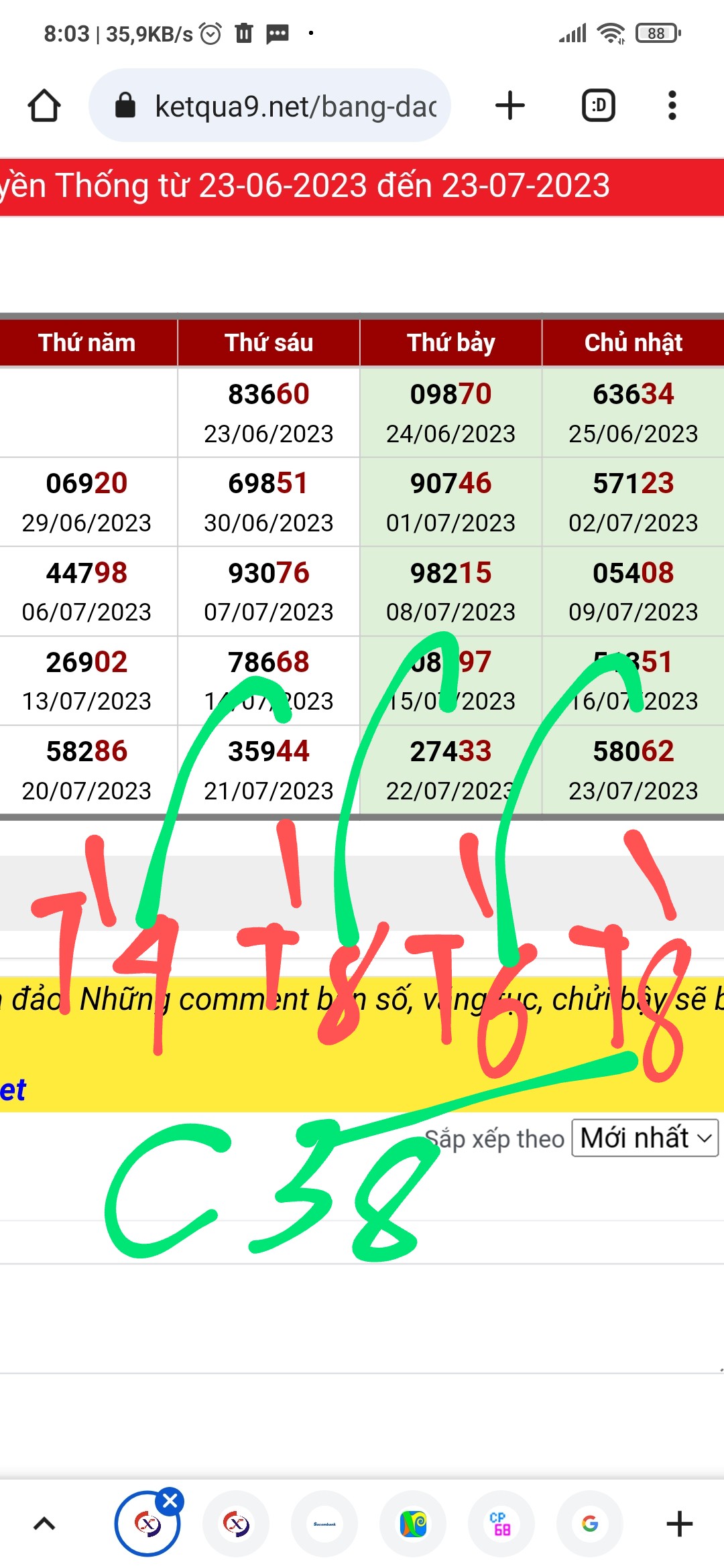Close the current tab in the bottom strip
Image resolution: width=724 pixels, height=1568 pixels.
[170, 1502]
